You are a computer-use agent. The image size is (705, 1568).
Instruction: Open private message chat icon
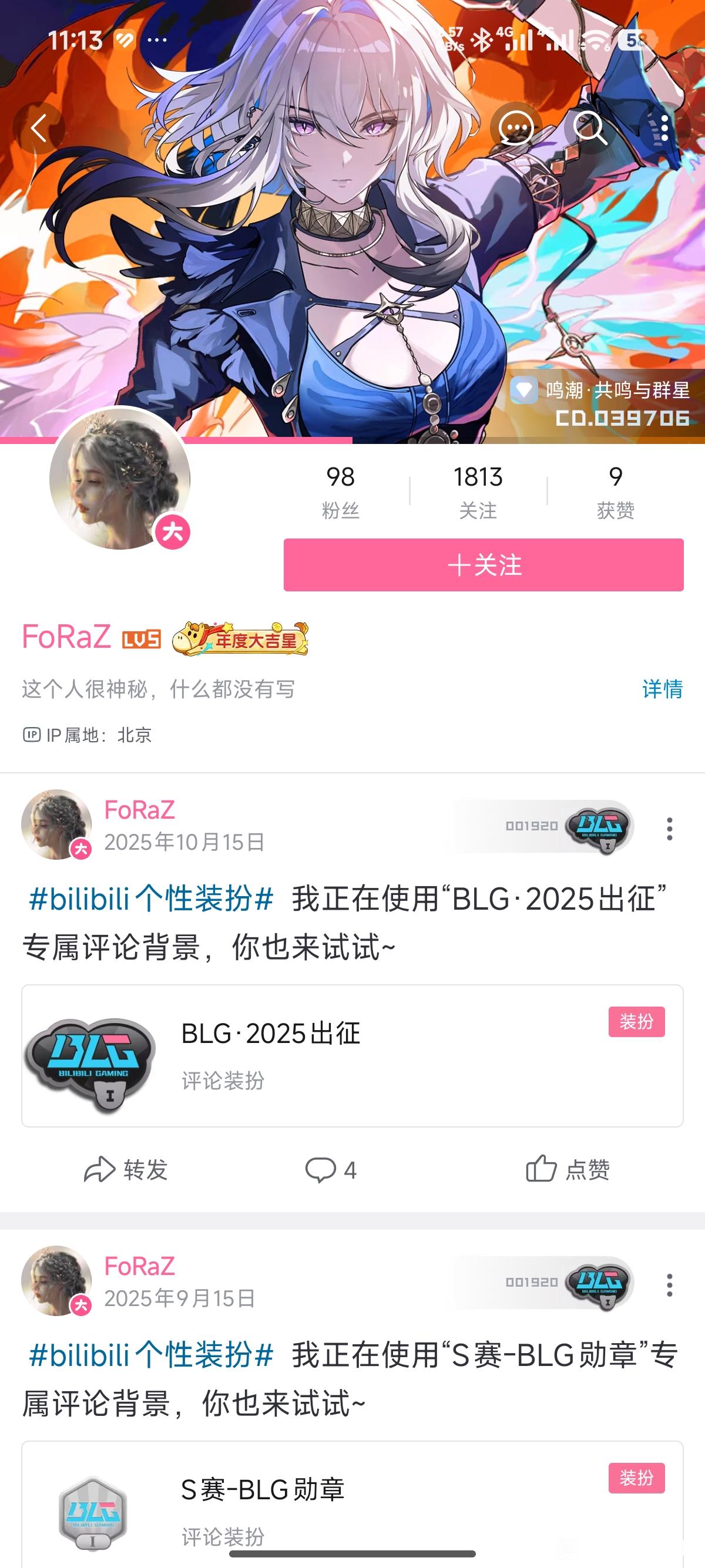pos(516,129)
